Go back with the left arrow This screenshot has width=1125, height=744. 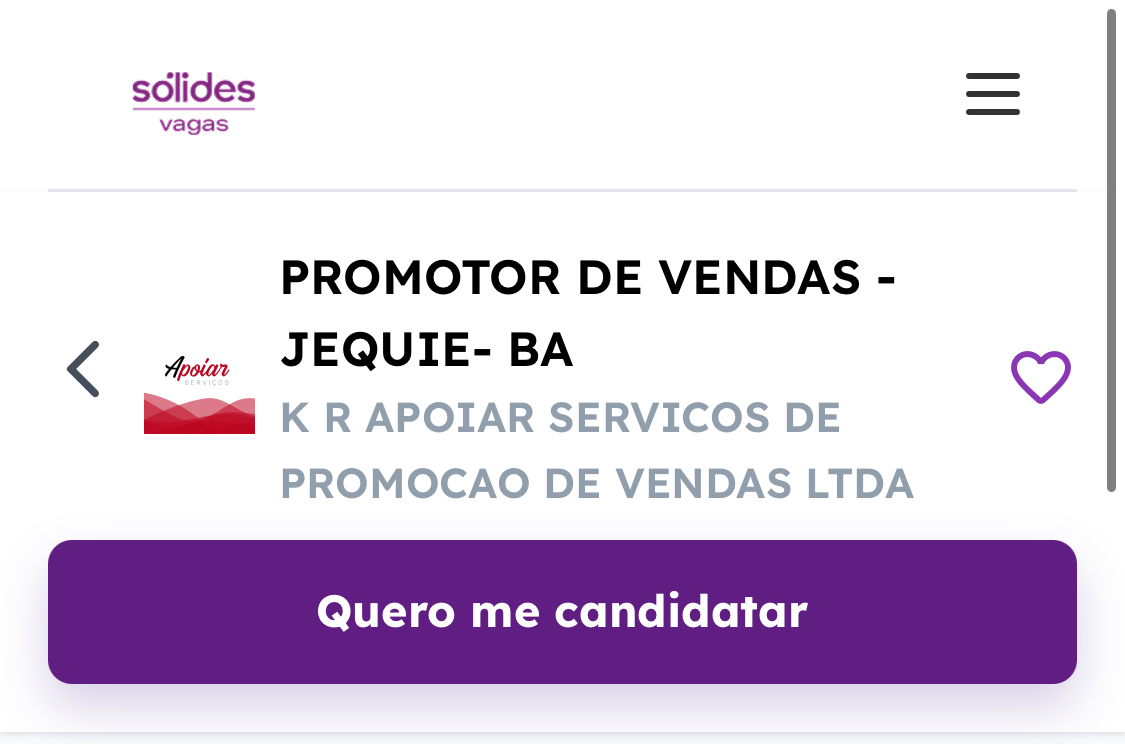coord(84,370)
